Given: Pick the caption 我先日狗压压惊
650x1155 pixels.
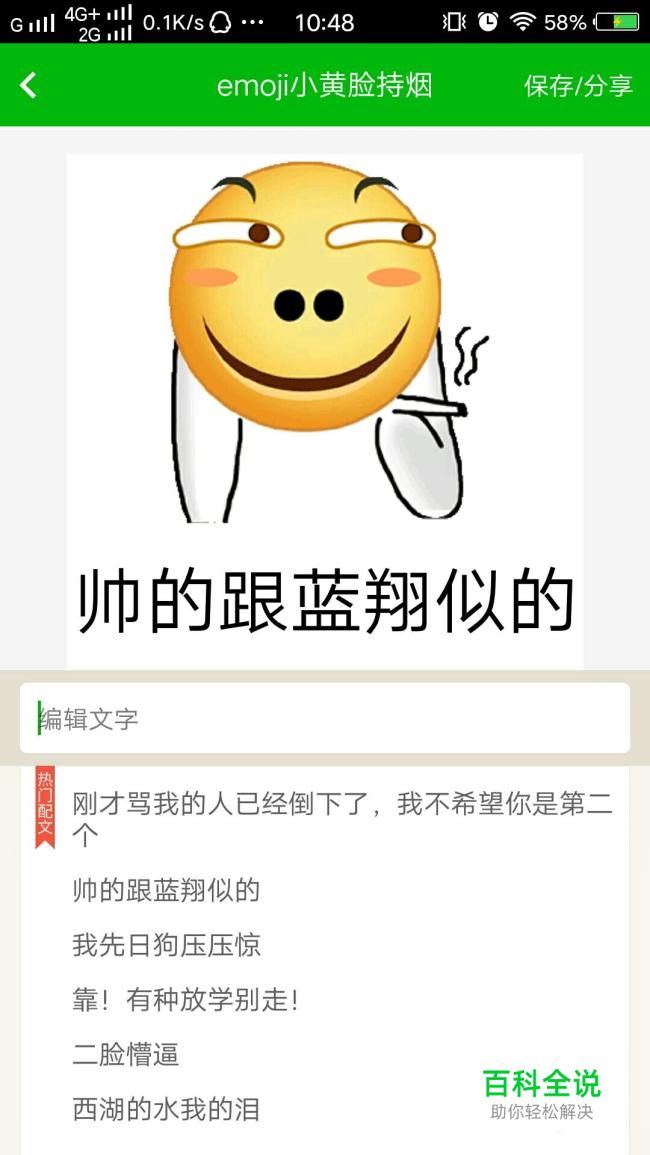Looking at the screenshot, I should (x=166, y=945).
